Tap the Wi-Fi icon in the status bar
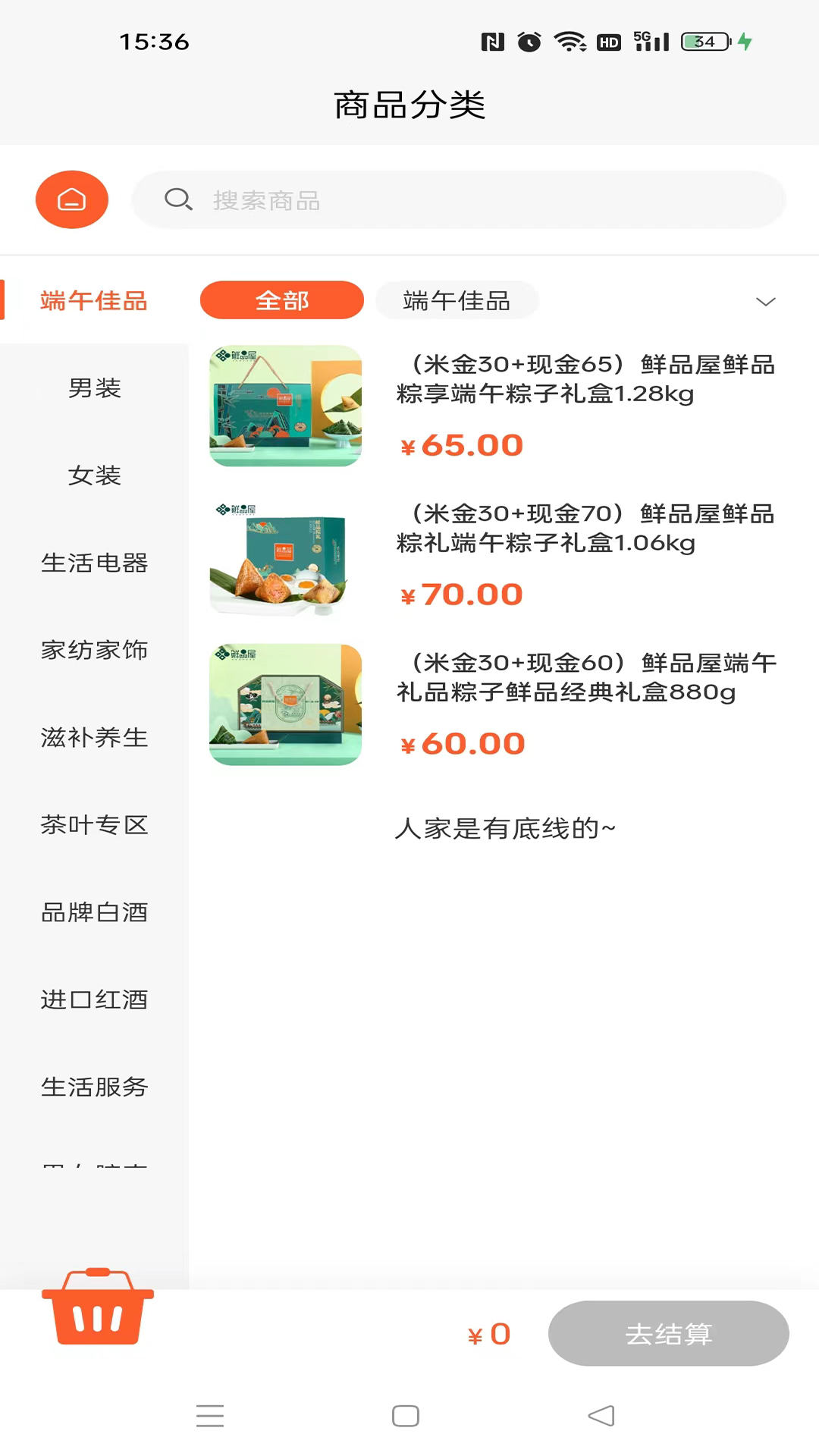 570,43
